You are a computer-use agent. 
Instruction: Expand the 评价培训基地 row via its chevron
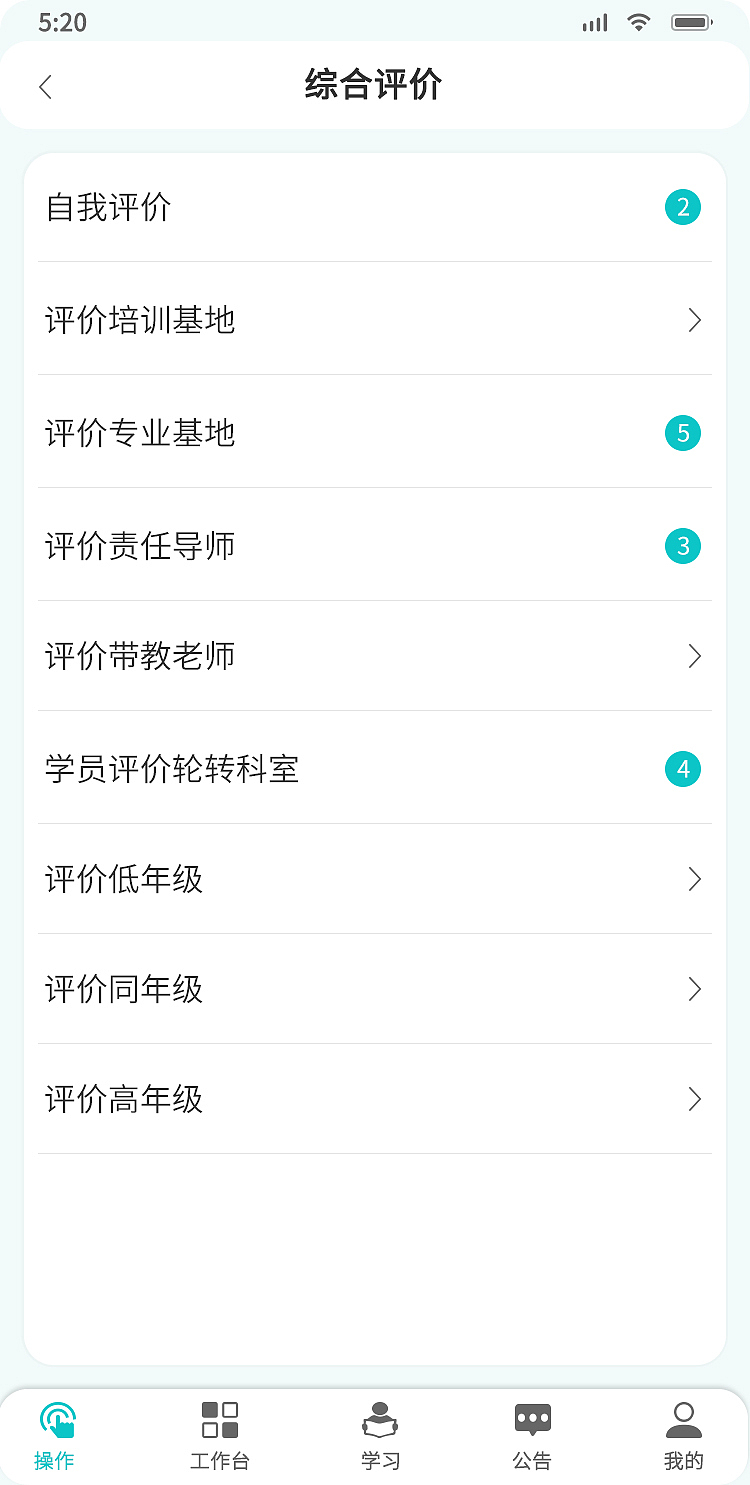point(694,320)
